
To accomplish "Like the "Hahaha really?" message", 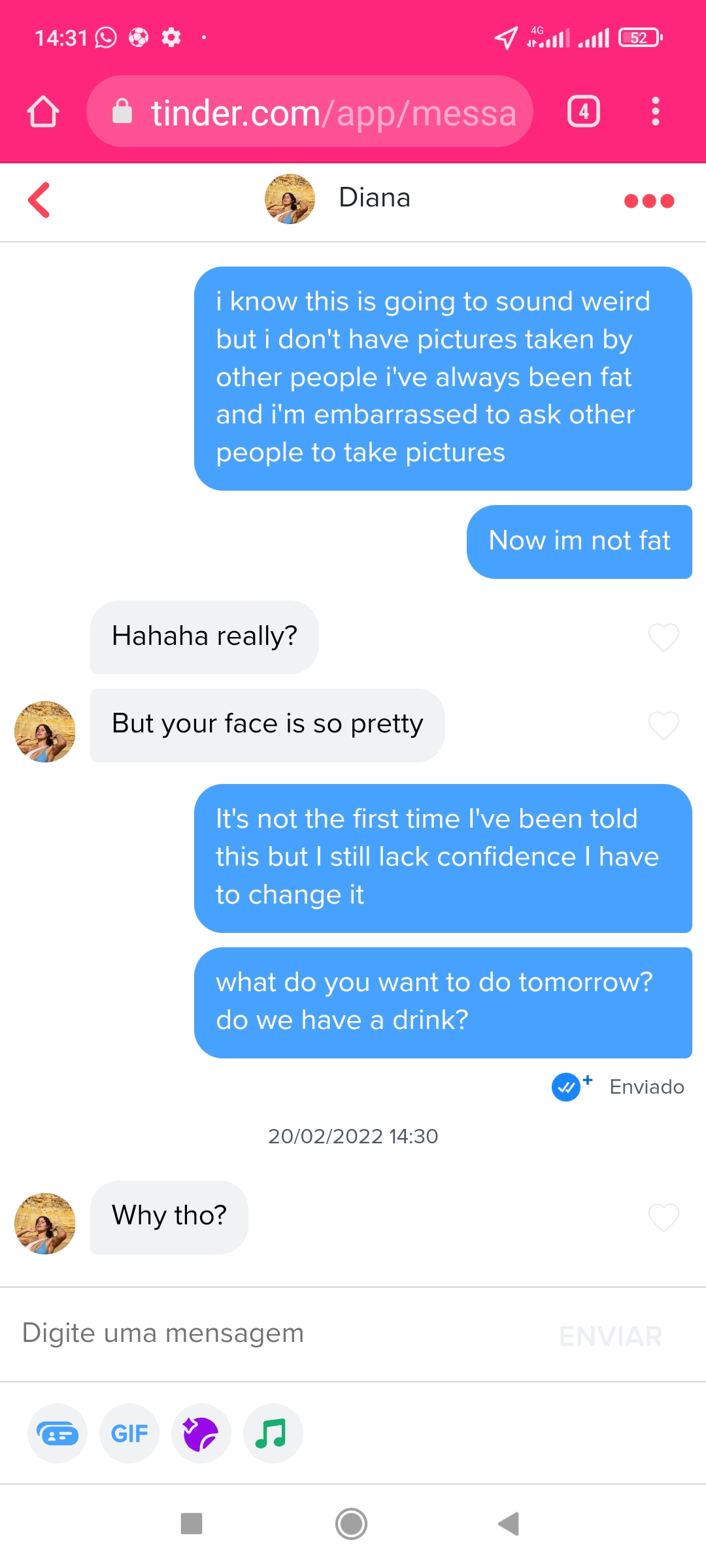I will 664,638.
